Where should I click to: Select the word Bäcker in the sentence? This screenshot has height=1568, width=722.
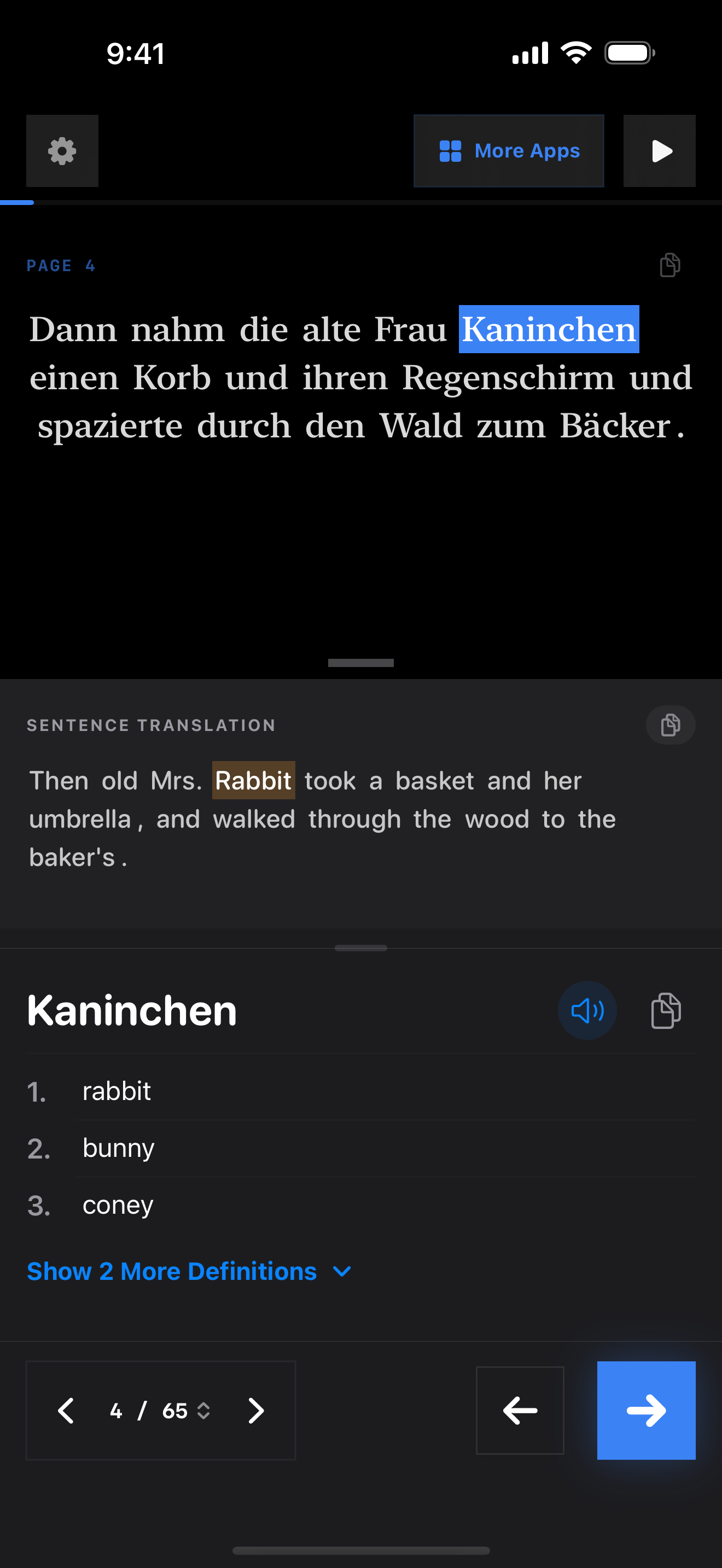pos(615,426)
